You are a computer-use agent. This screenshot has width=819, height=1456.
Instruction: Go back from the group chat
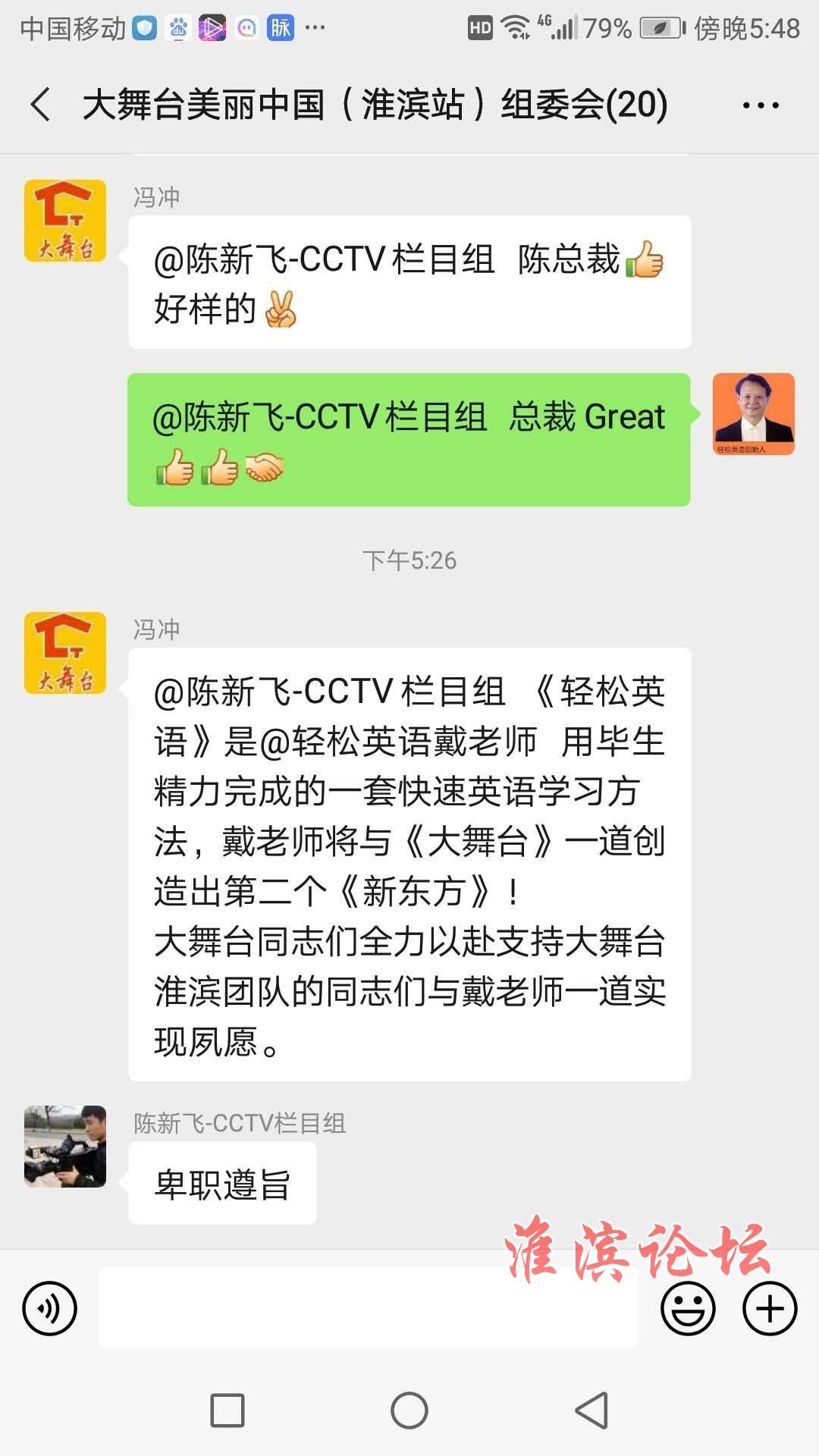click(x=41, y=105)
